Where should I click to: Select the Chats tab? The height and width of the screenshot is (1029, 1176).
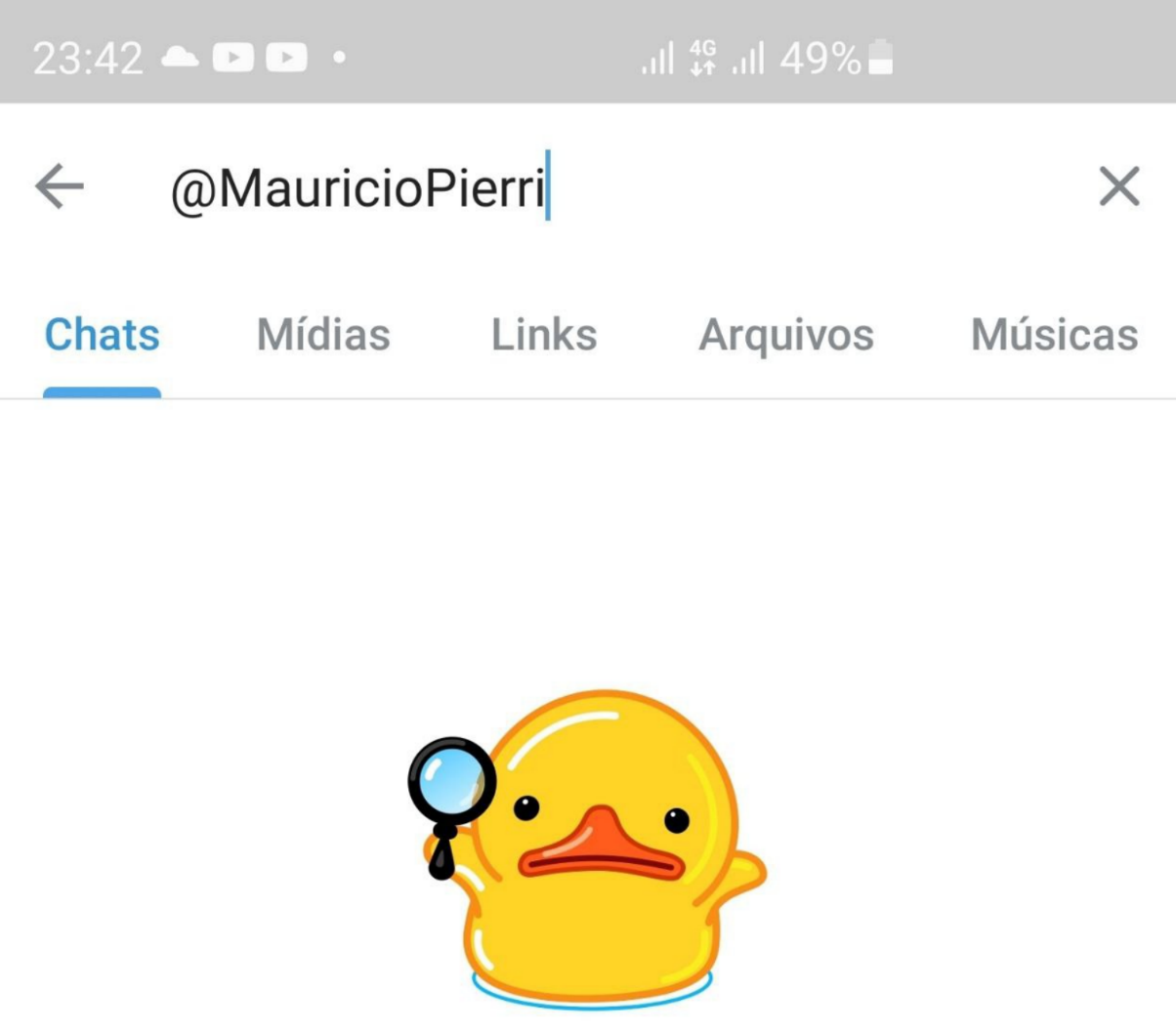tap(102, 335)
